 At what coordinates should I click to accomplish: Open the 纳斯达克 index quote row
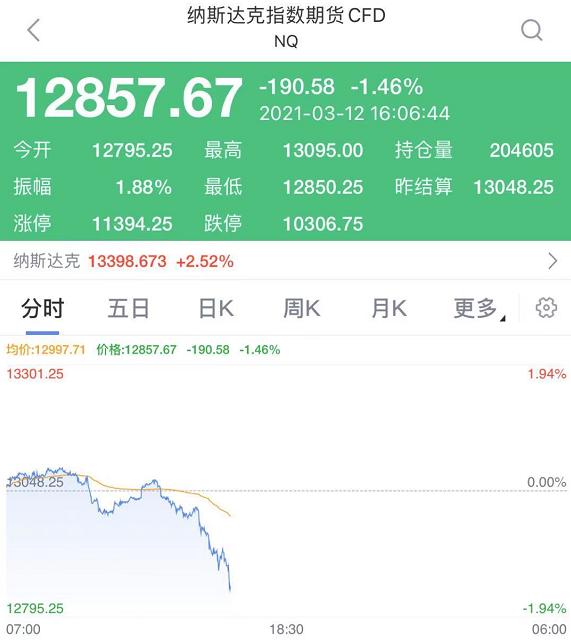pos(285,261)
